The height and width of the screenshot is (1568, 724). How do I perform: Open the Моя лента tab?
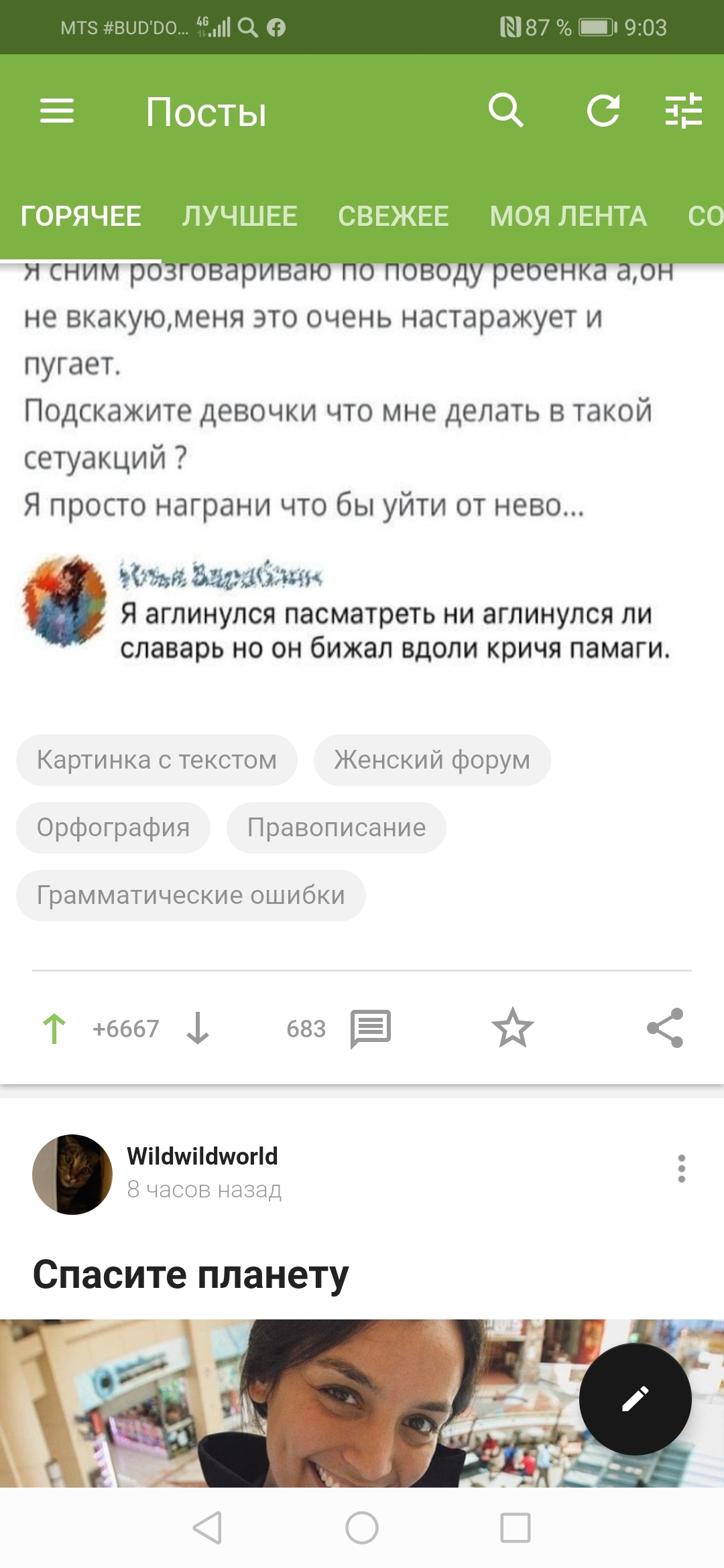coord(568,216)
